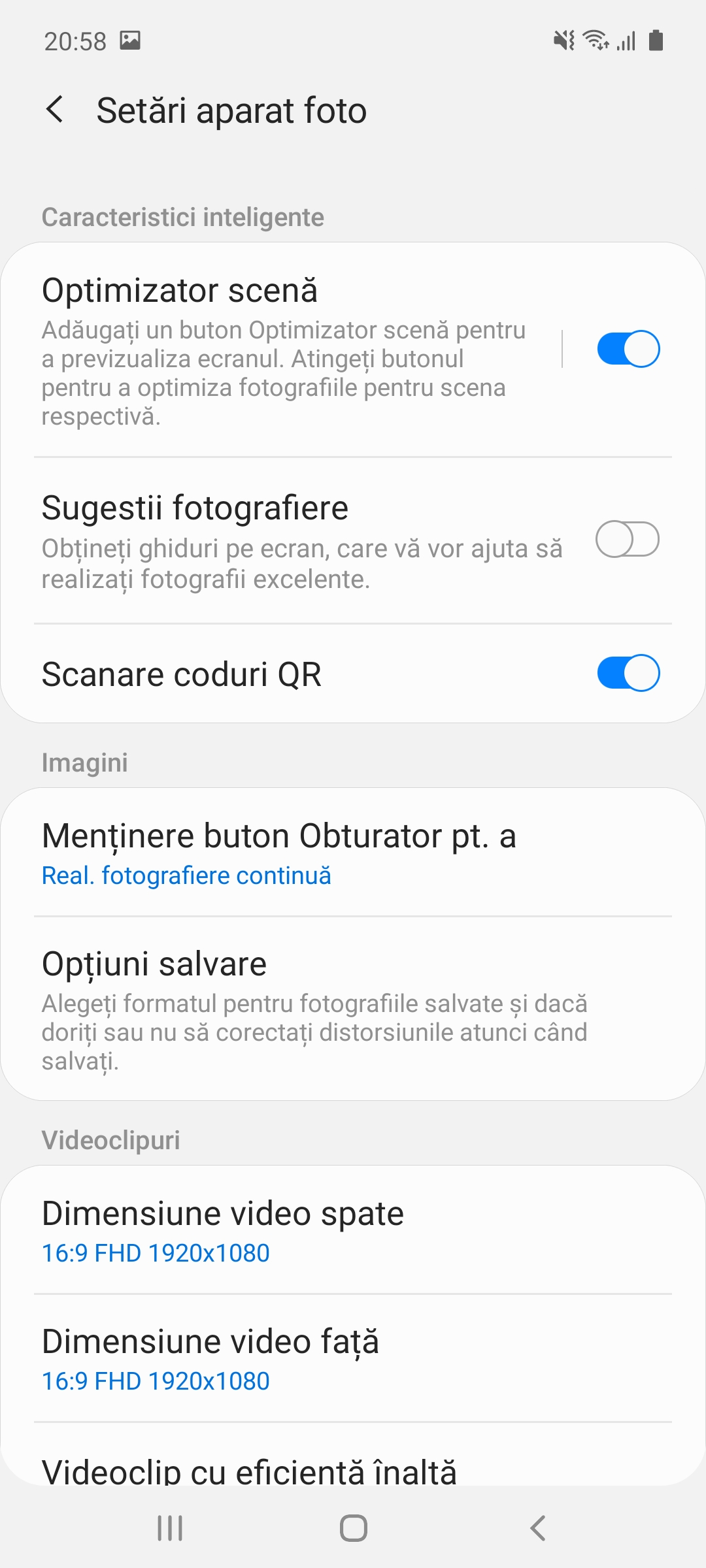
Task: Tap the home button in navigation bar
Action: click(x=353, y=1528)
